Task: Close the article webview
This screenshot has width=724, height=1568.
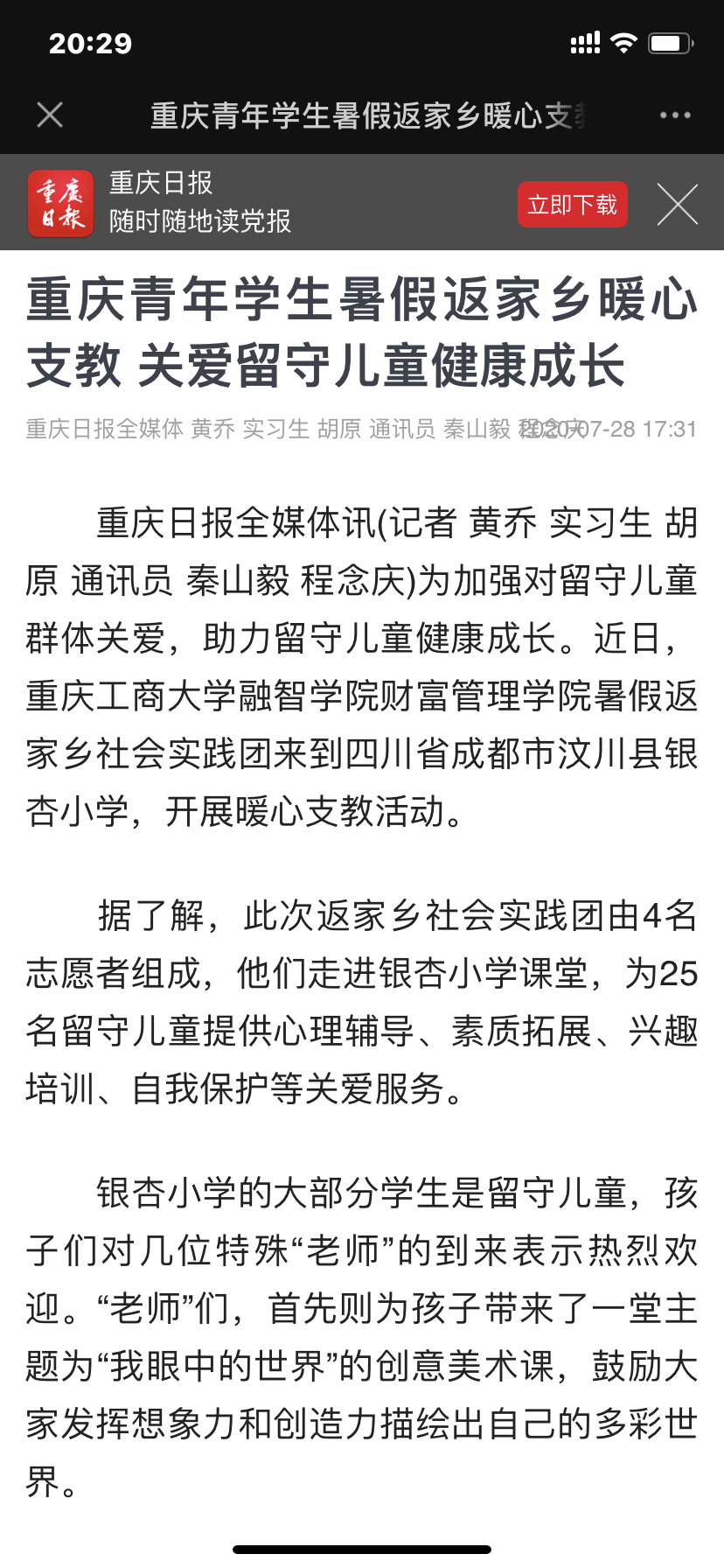Action: pos(50,115)
